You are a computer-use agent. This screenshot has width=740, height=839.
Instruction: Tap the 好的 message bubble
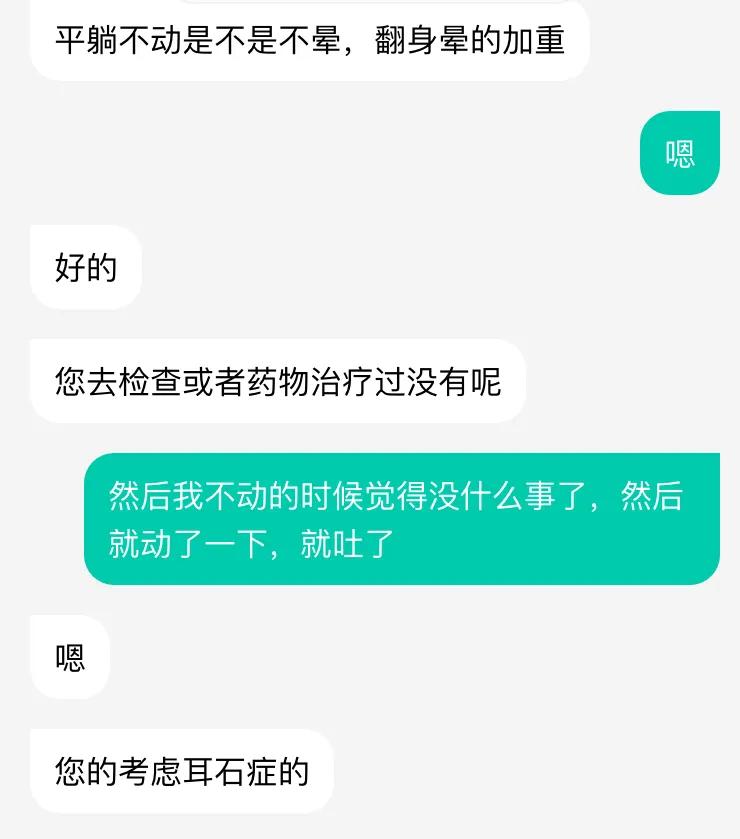click(84, 267)
